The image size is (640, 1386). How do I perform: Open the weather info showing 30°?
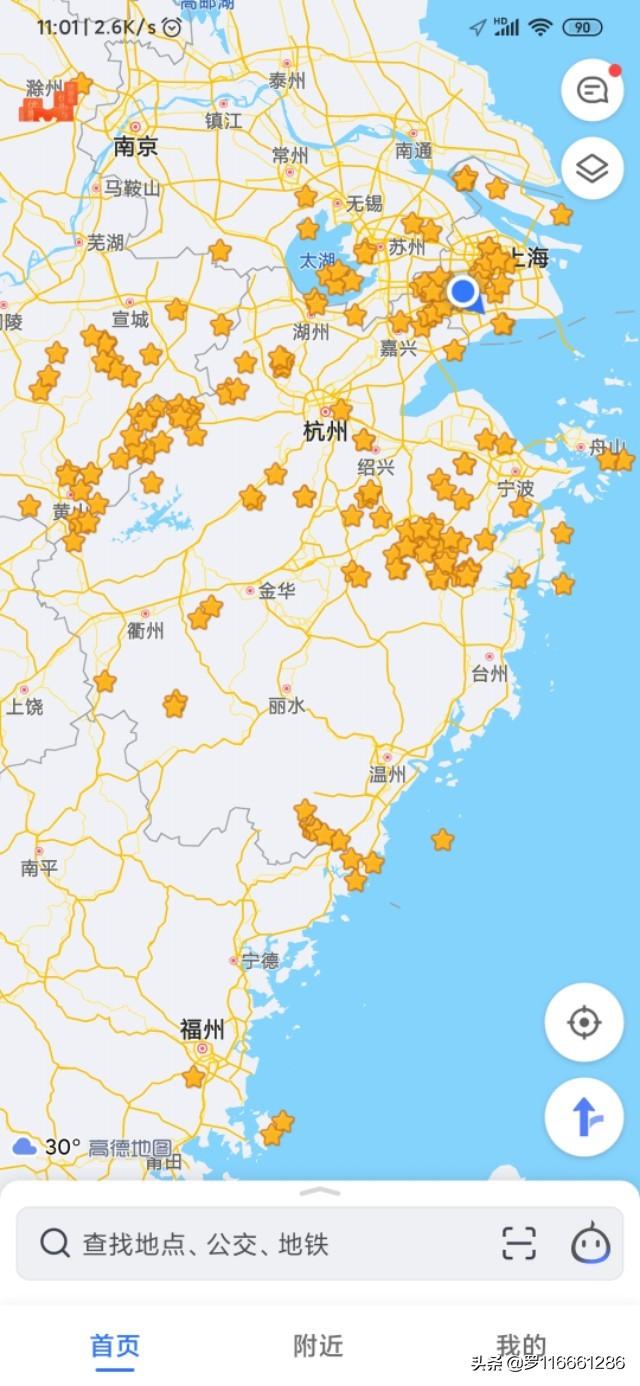point(46,1147)
